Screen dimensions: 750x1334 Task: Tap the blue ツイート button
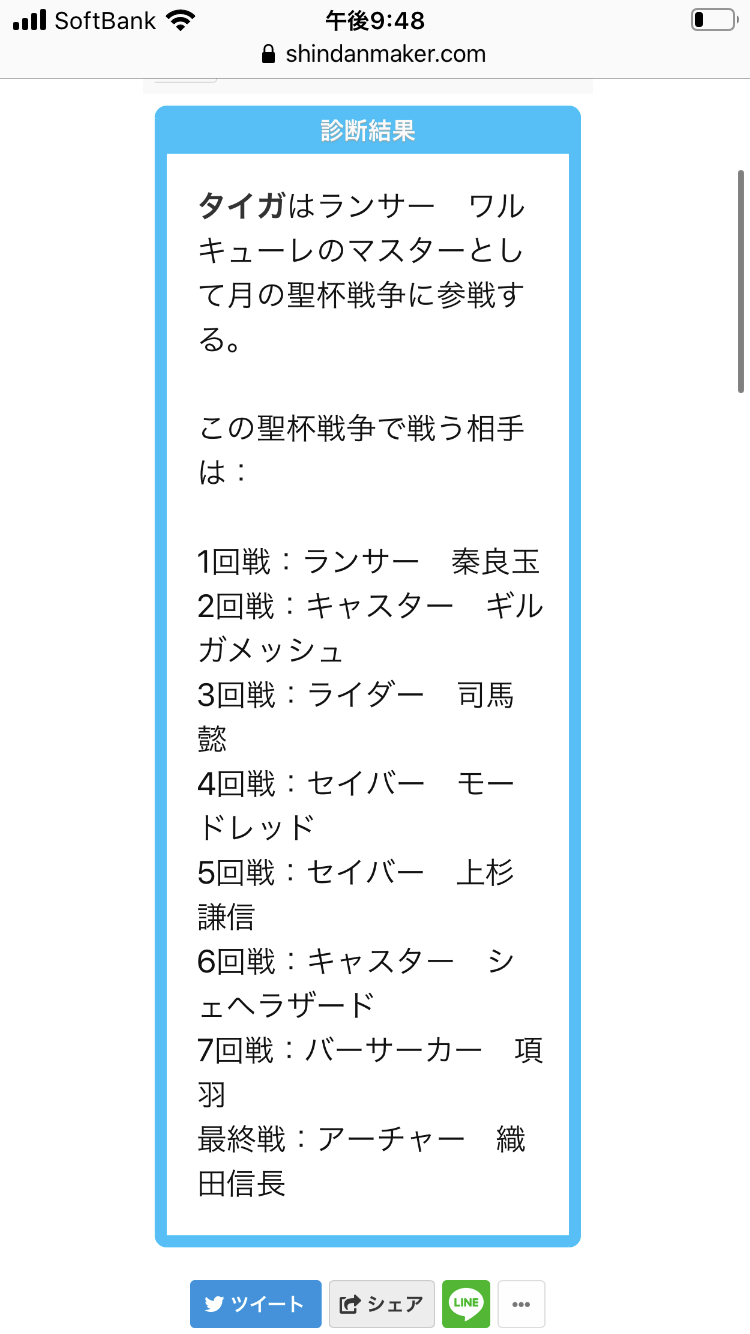pos(256,1304)
